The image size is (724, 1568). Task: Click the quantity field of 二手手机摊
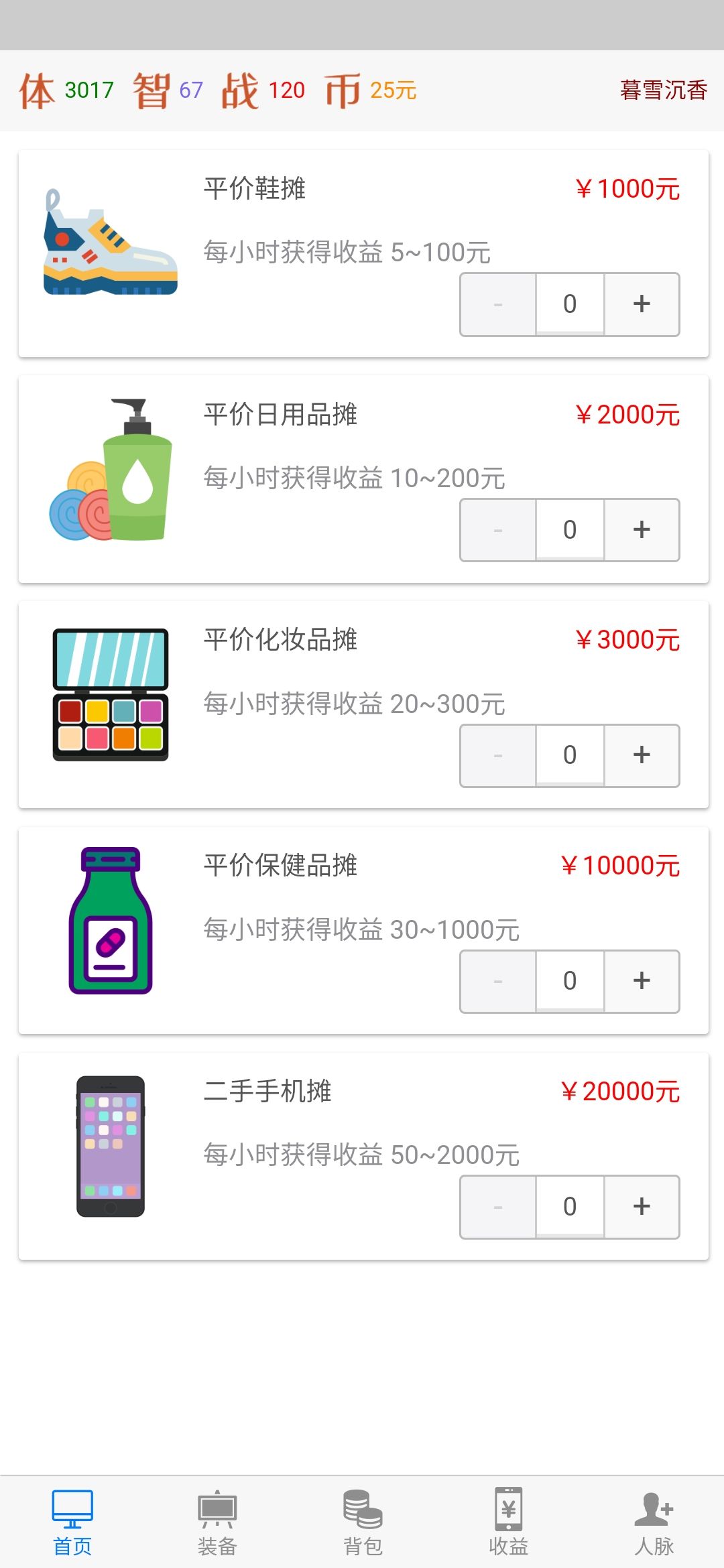click(569, 1205)
